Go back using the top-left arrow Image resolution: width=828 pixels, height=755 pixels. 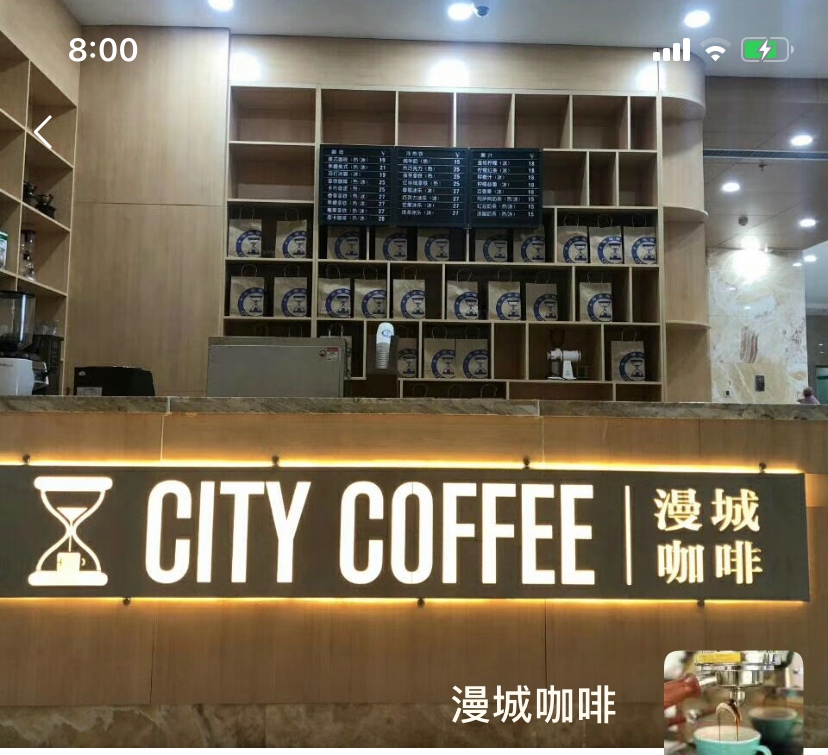pyautogui.click(x=43, y=131)
